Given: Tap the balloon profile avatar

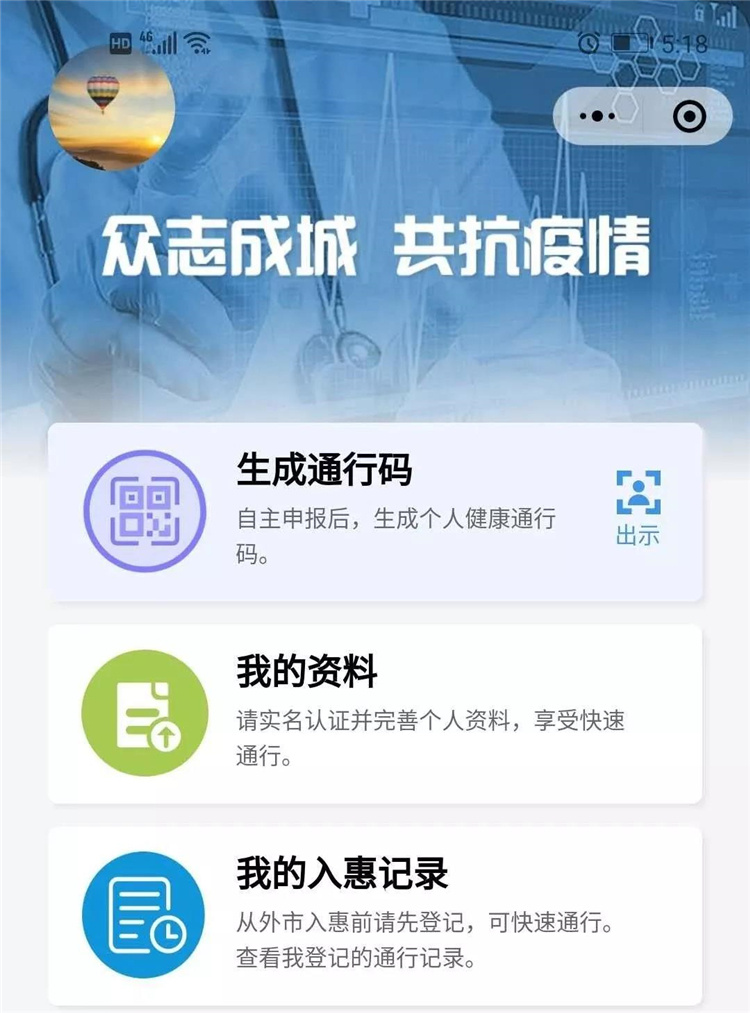Looking at the screenshot, I should [x=112, y=107].
